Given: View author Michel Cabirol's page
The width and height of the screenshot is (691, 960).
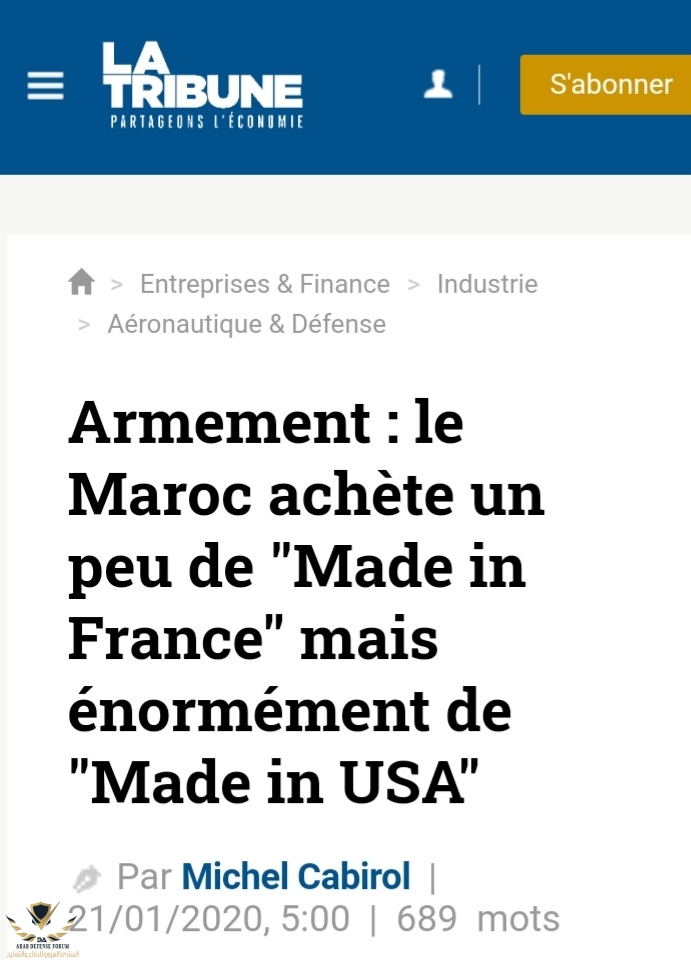Looking at the screenshot, I should (x=296, y=877).
